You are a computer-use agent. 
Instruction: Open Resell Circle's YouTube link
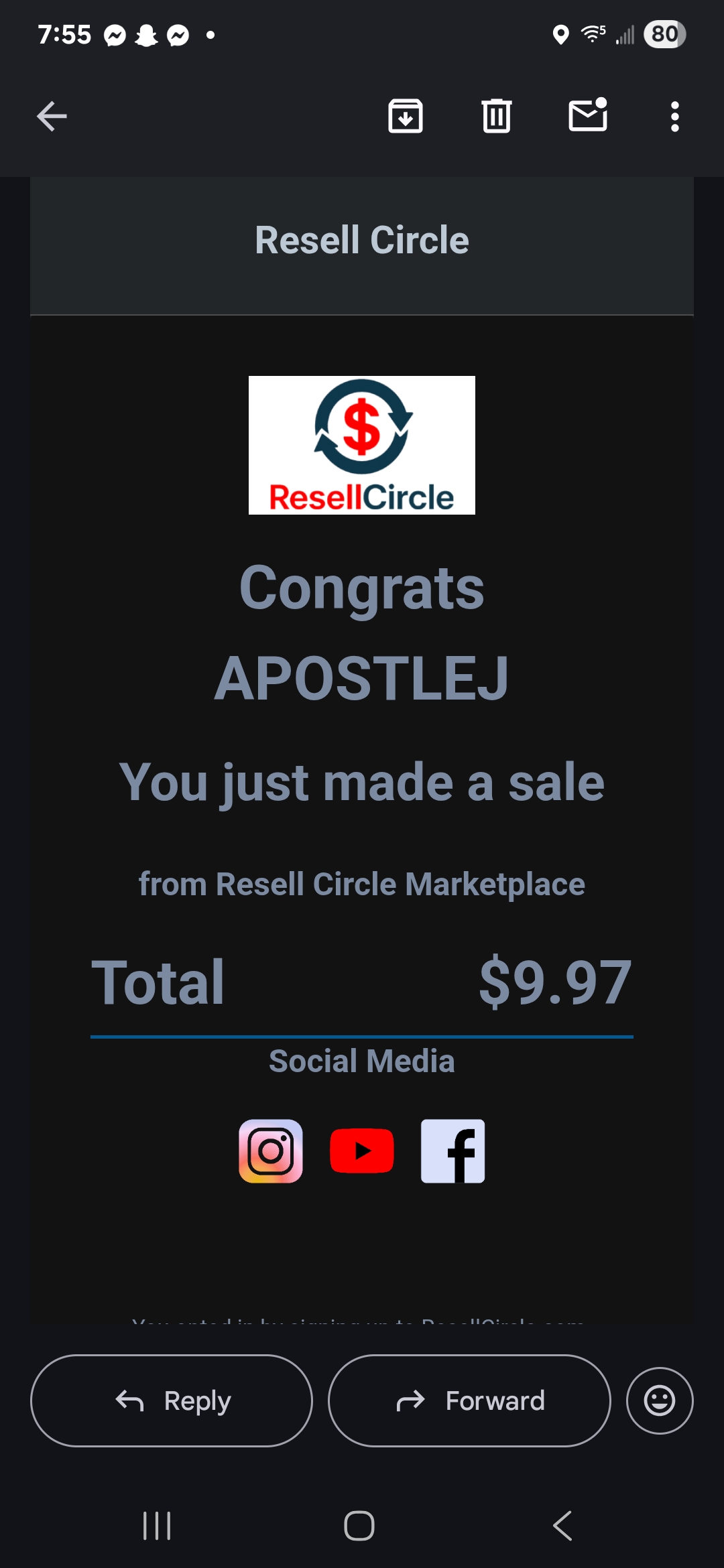(362, 1151)
